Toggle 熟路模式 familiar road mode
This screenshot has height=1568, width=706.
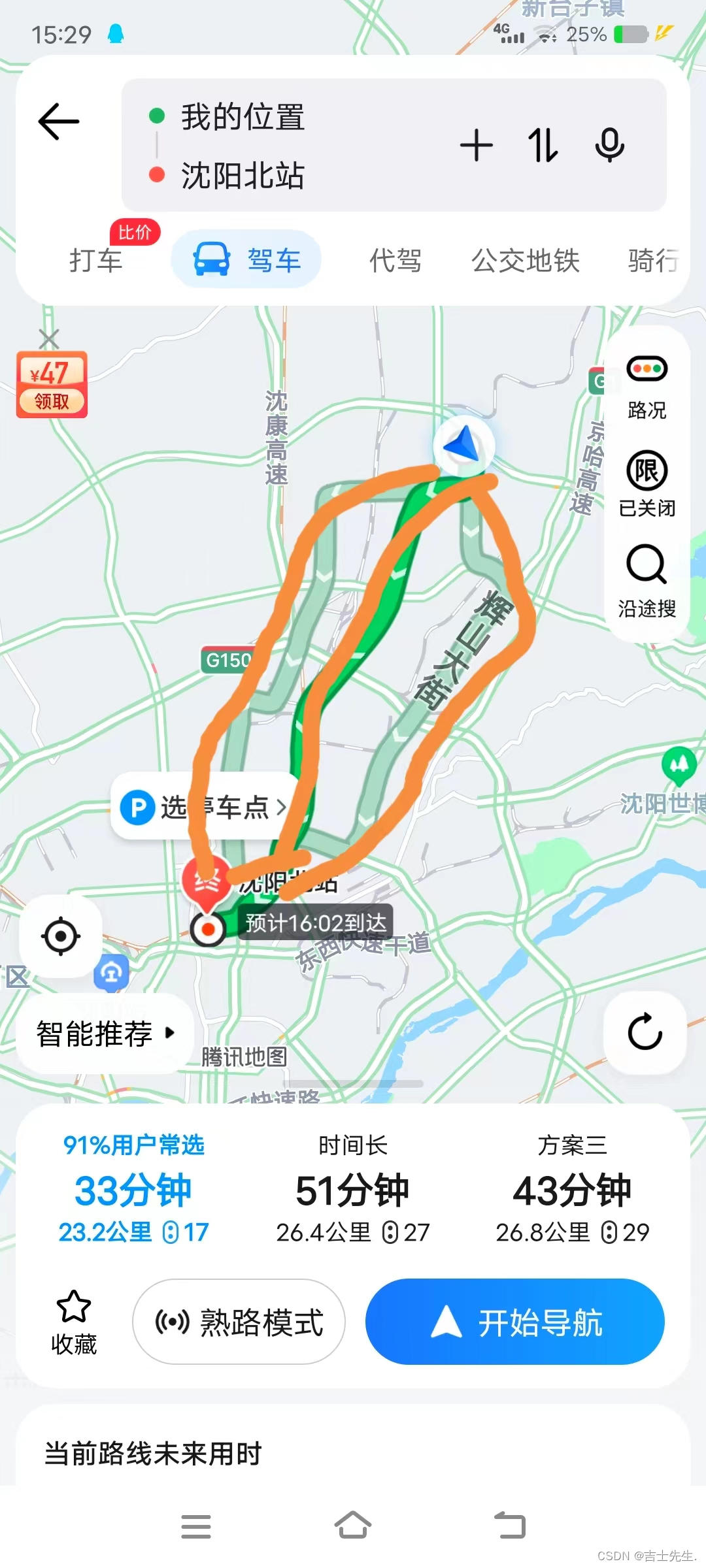(x=239, y=1322)
